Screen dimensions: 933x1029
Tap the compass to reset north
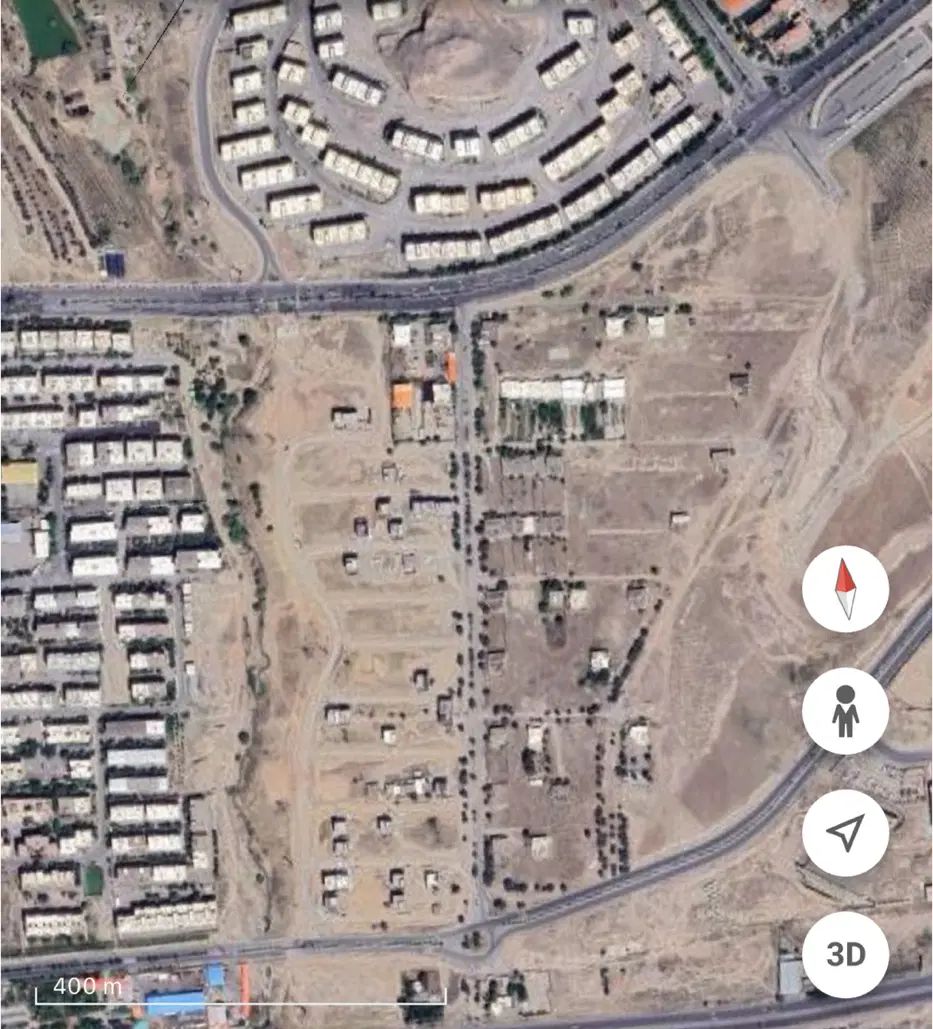coord(845,589)
